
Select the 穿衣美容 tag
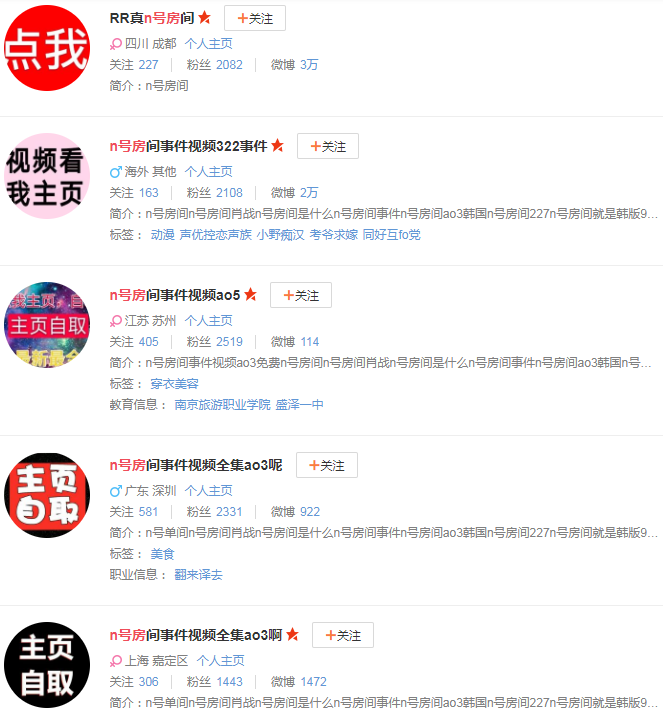click(x=174, y=384)
